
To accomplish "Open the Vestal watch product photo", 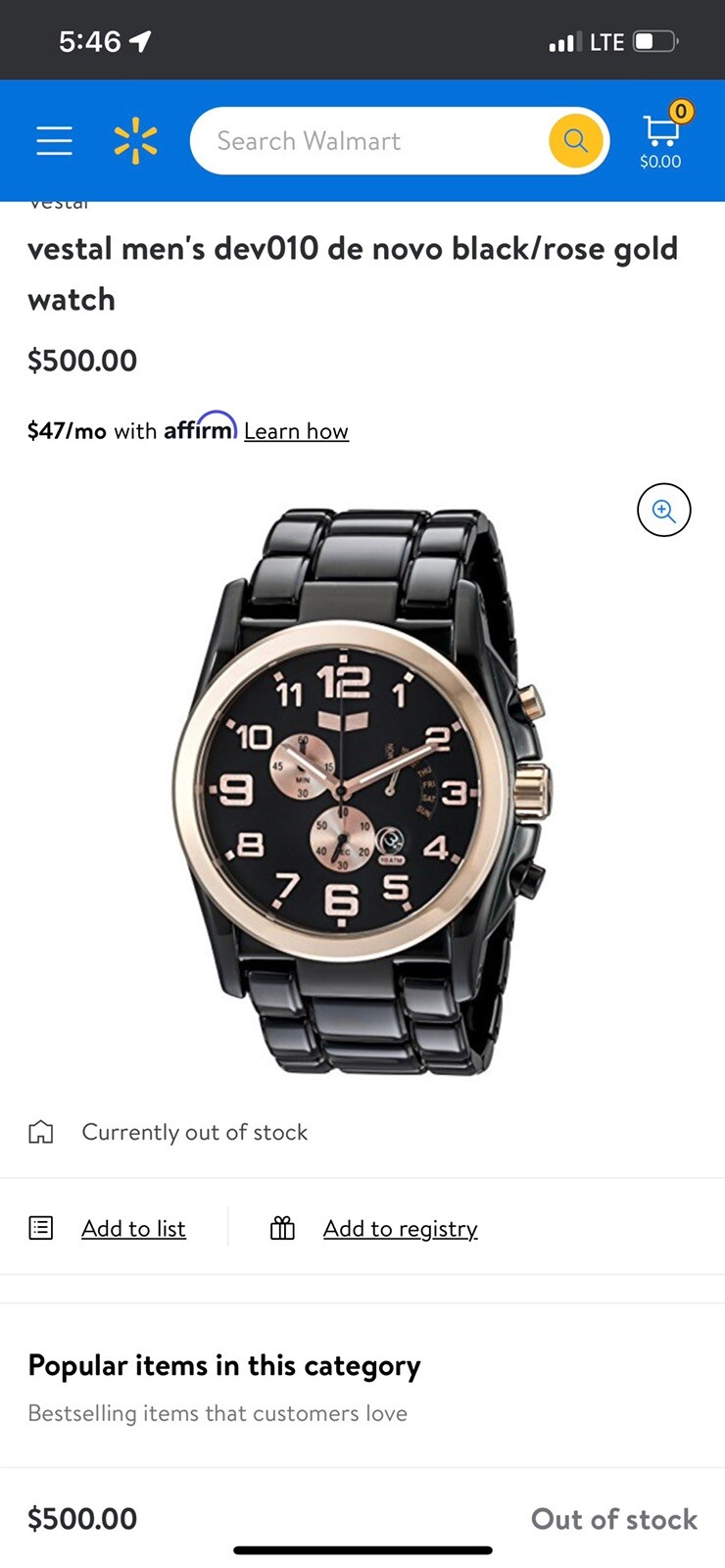I will [x=362, y=792].
